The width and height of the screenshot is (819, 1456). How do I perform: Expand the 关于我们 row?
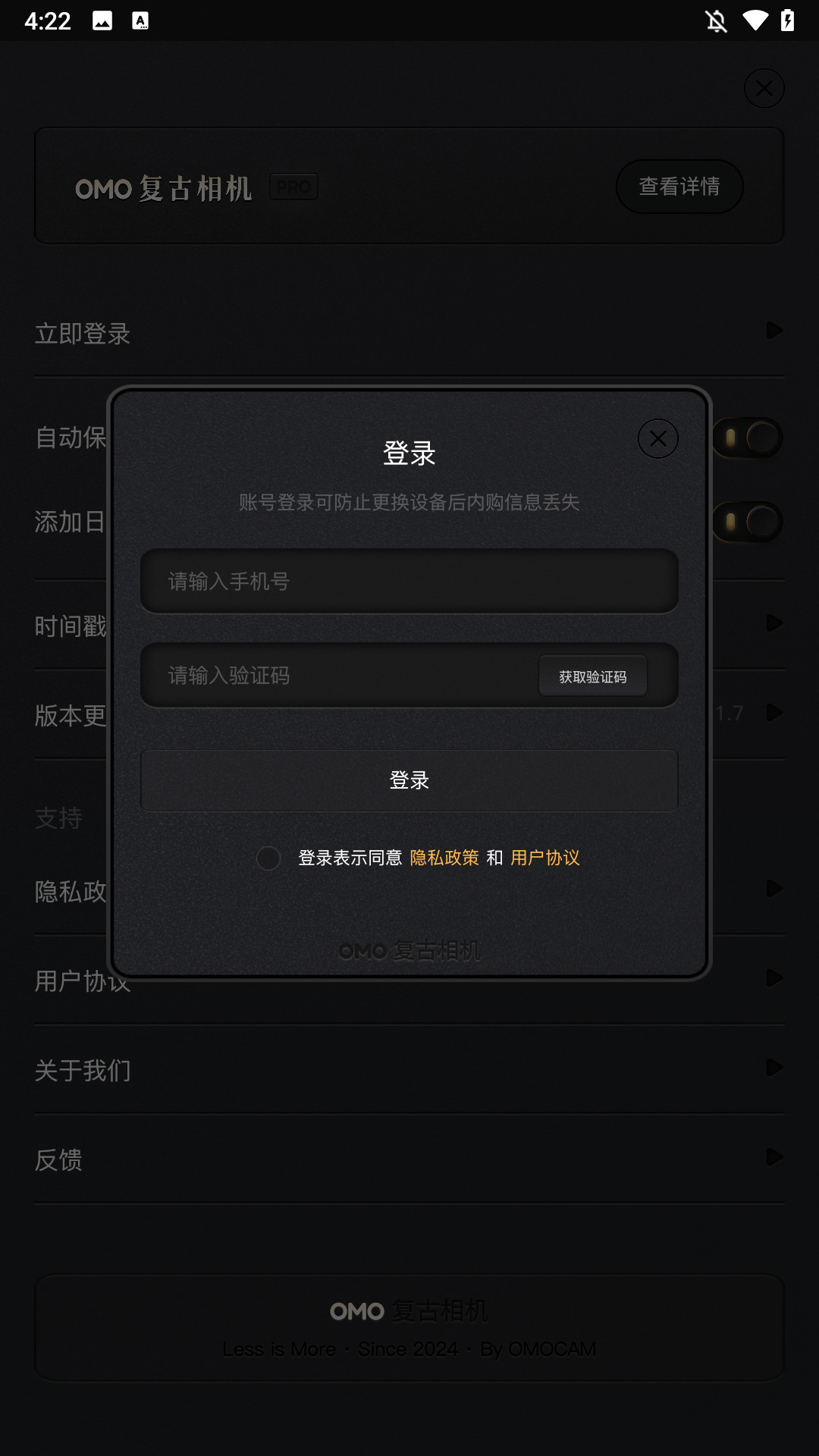[x=774, y=1068]
